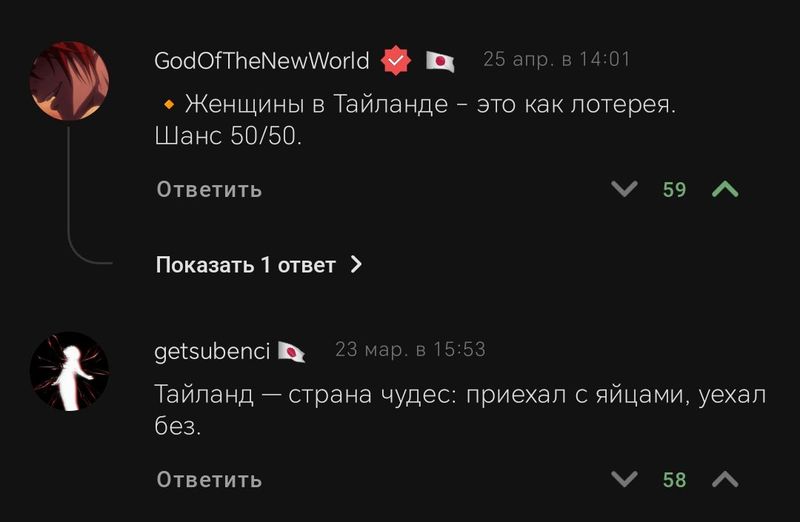Open the getsubenci username link

[x=212, y=351]
